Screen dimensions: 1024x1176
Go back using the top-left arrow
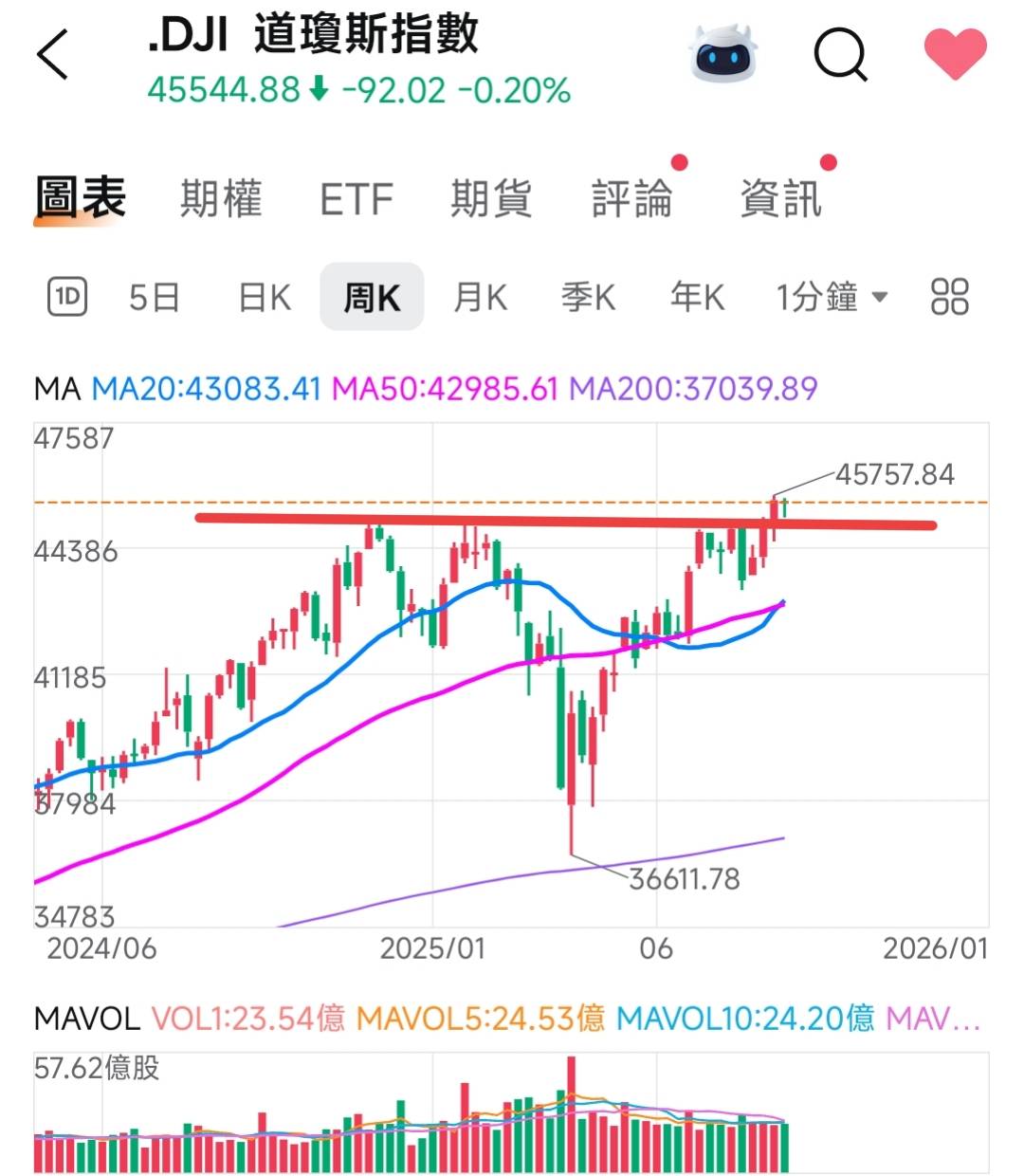[x=53, y=54]
